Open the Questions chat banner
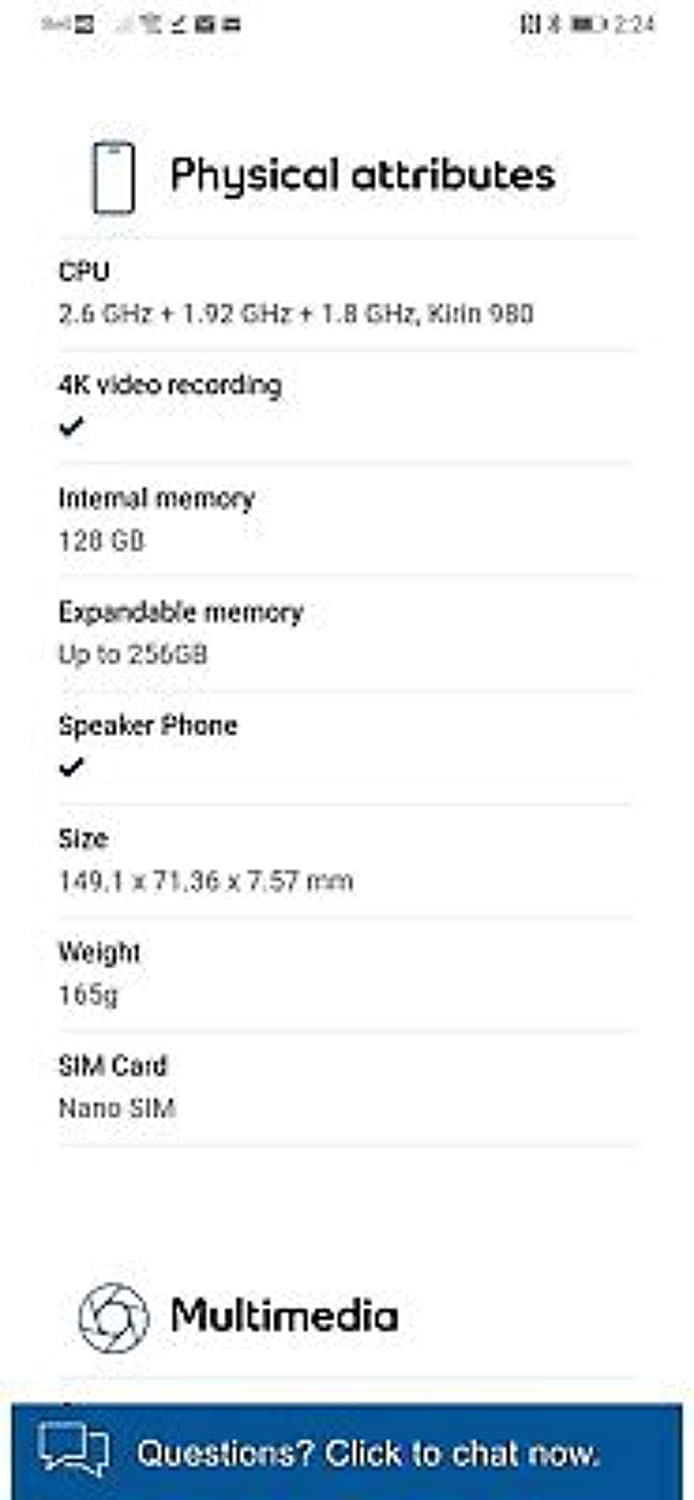Viewport: 694px width, 1500px height. click(x=347, y=1451)
